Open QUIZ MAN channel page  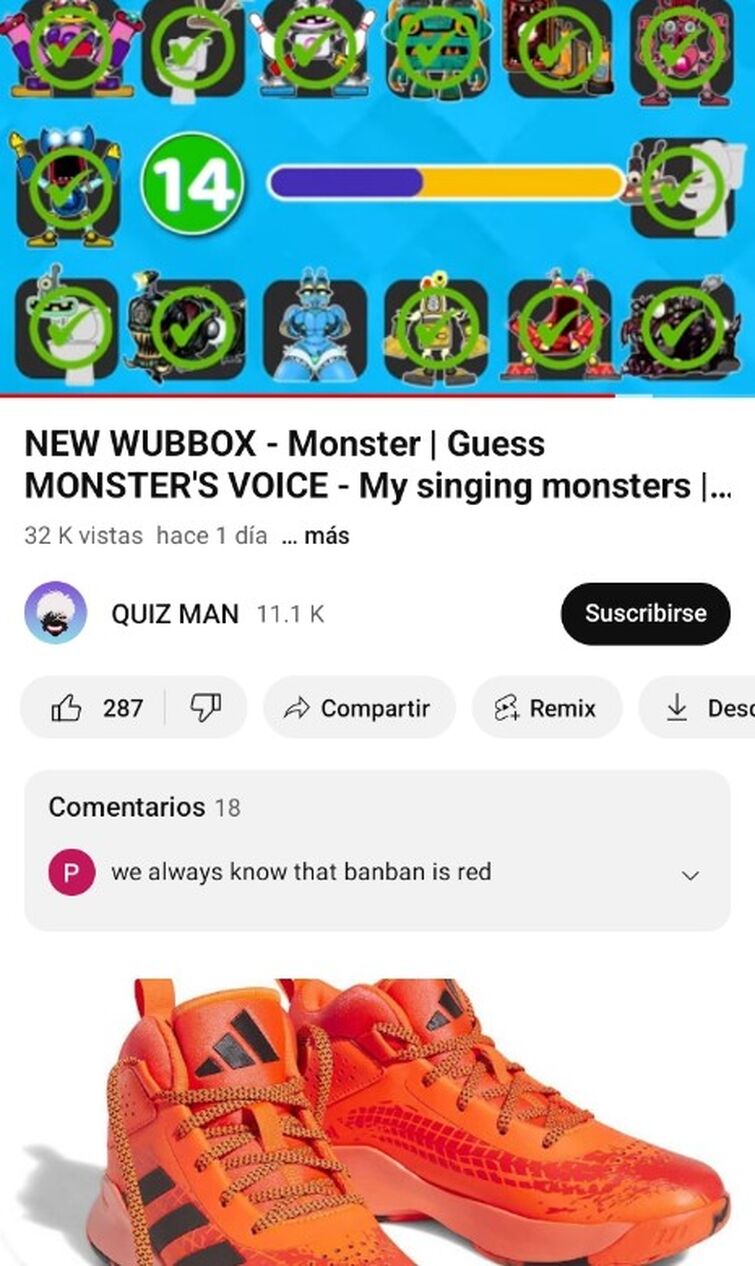click(174, 613)
